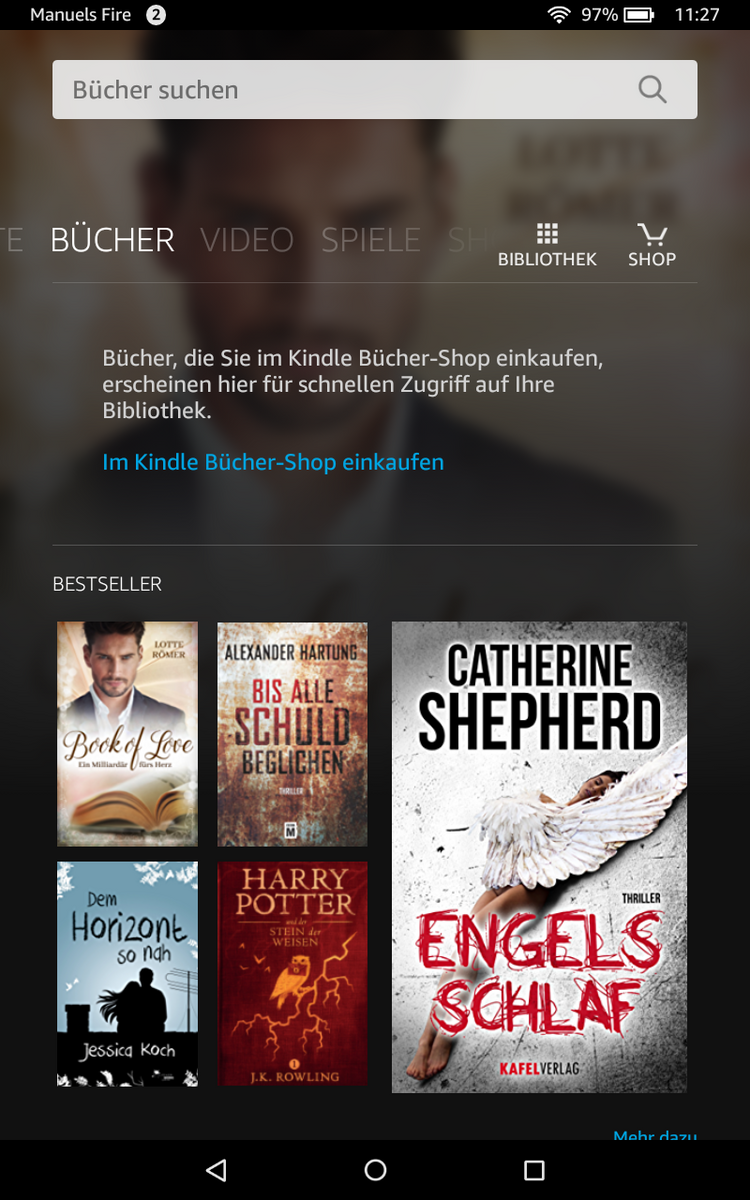This screenshot has height=1200, width=750.
Task: Open the Engelsschlaf book by Catherine Shepherd
Action: (x=539, y=857)
